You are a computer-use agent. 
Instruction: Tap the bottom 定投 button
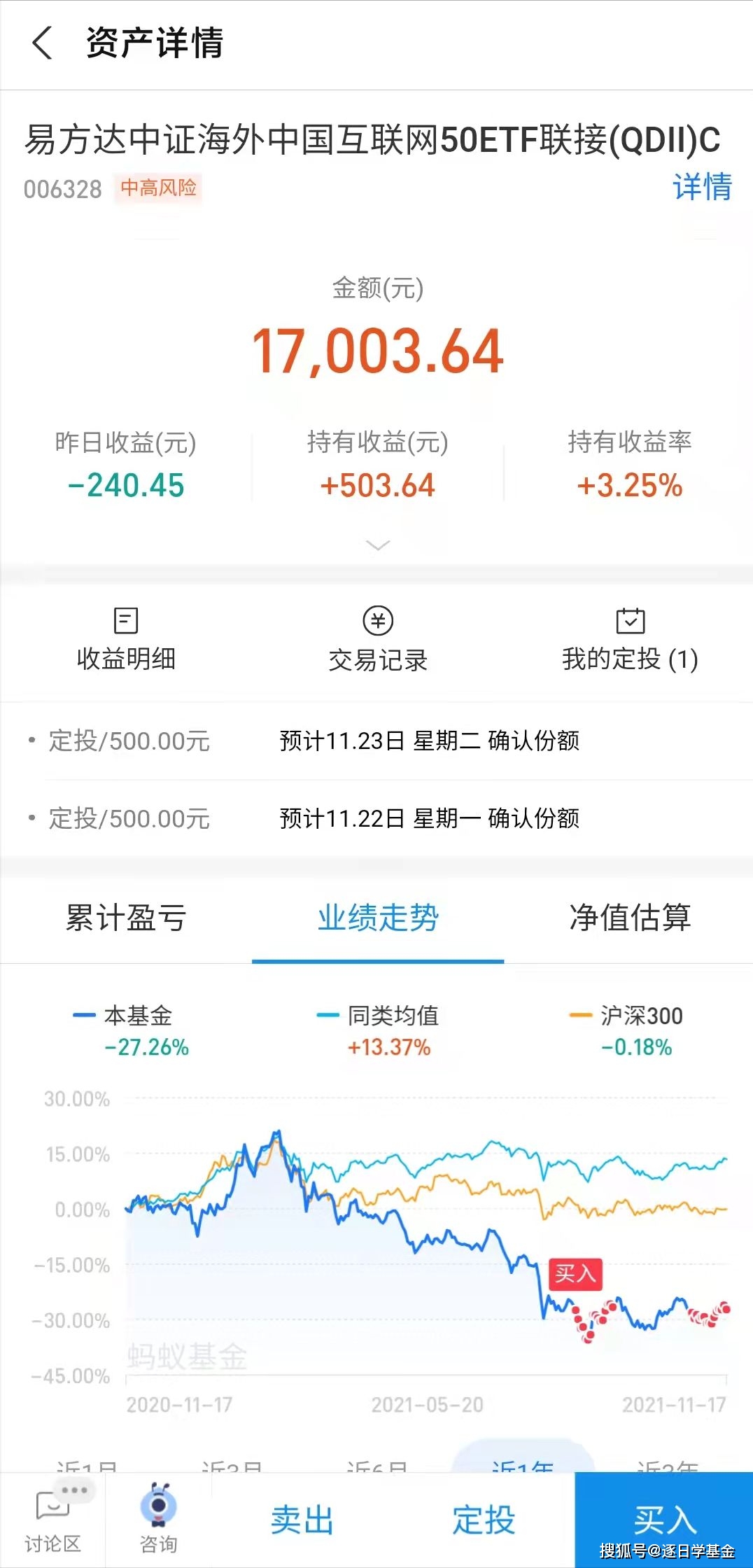pyautogui.click(x=484, y=1520)
